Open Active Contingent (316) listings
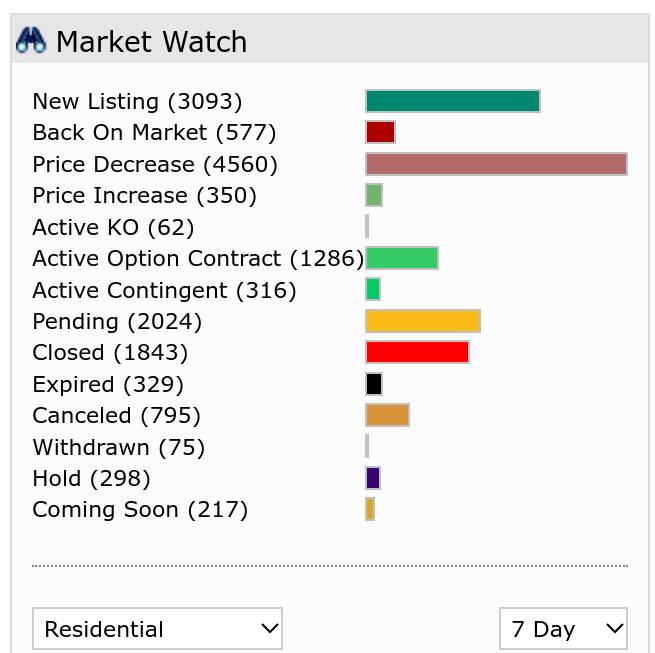This screenshot has height=653, width=655. (164, 291)
